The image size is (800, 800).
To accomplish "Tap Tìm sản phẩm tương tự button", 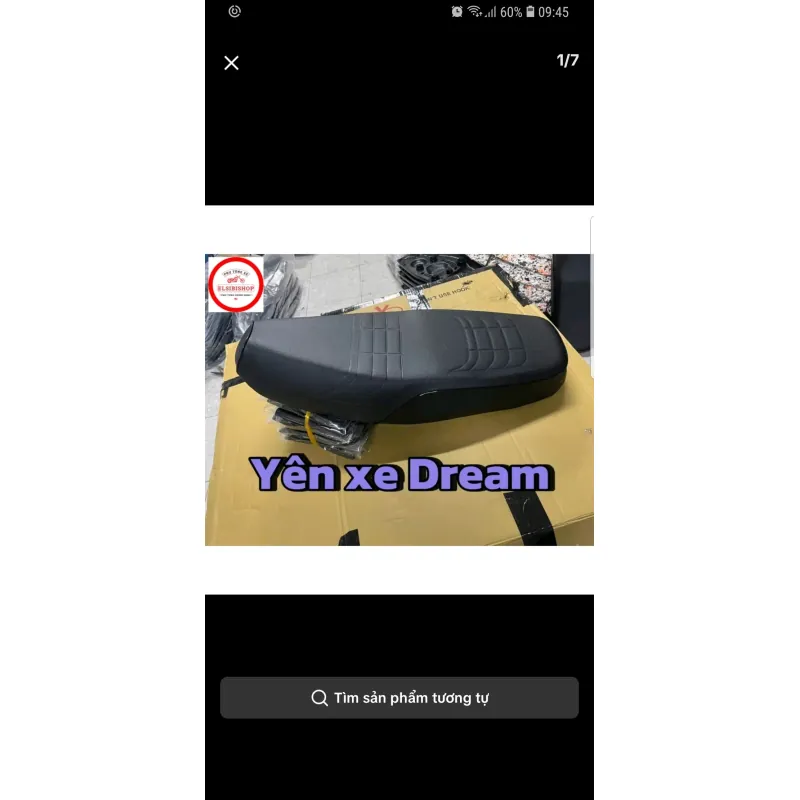I will (x=399, y=698).
